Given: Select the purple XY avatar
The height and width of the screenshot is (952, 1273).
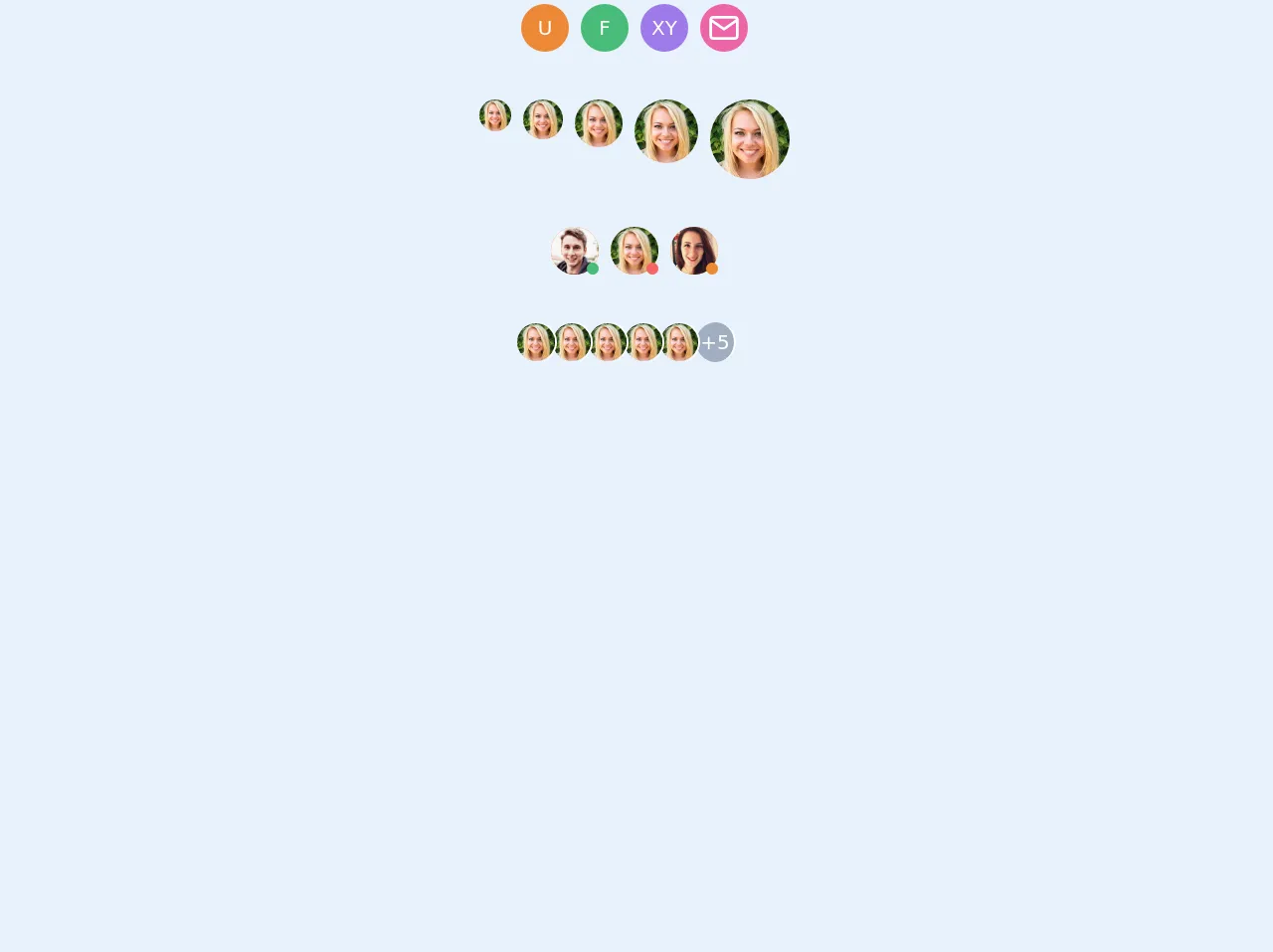Looking at the screenshot, I should click(664, 28).
